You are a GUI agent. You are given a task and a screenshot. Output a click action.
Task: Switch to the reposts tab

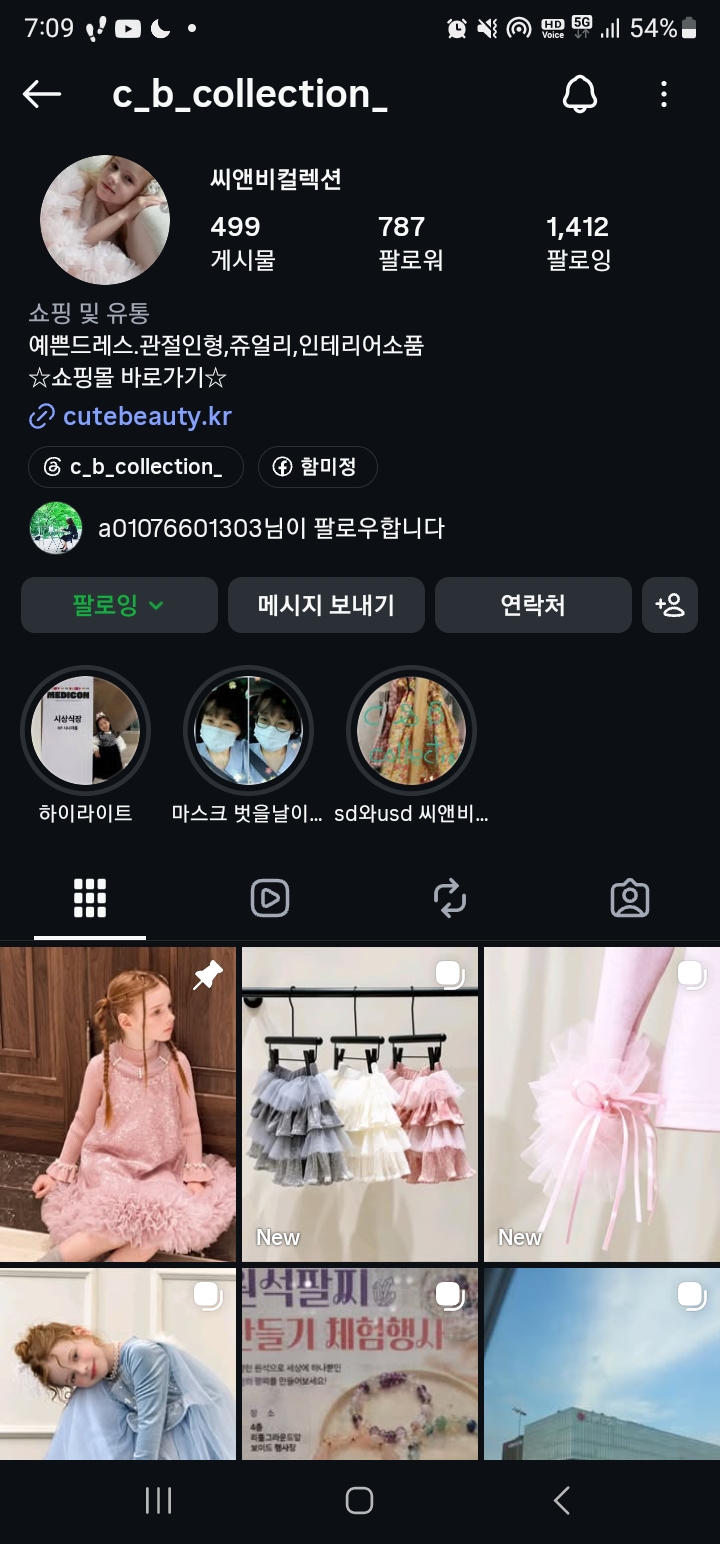(x=450, y=898)
